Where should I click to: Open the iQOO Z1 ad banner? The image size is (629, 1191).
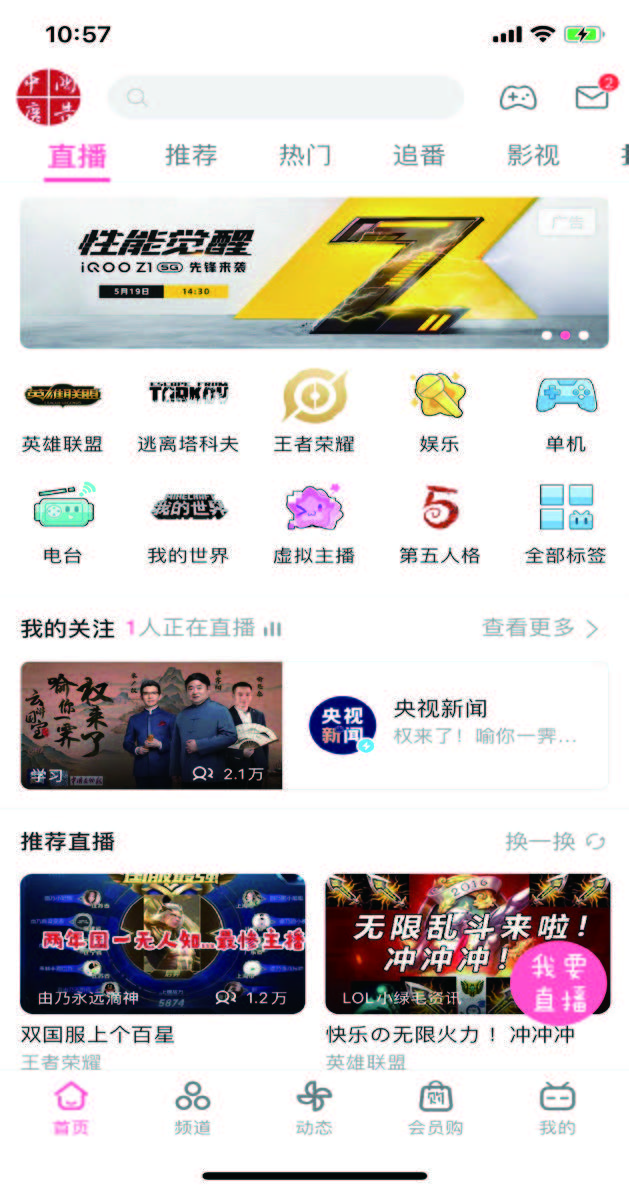pos(314,272)
